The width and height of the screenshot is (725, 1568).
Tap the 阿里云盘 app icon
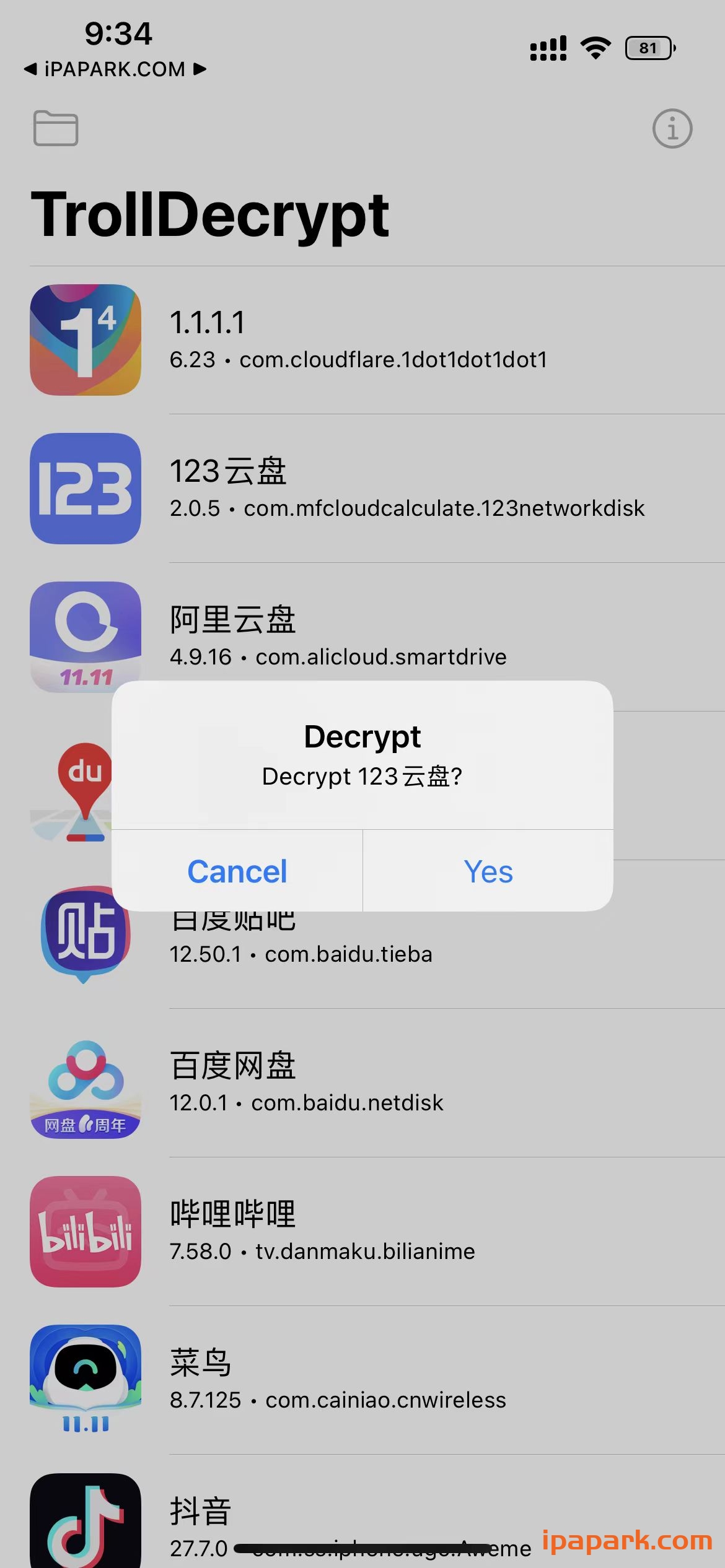click(x=85, y=638)
